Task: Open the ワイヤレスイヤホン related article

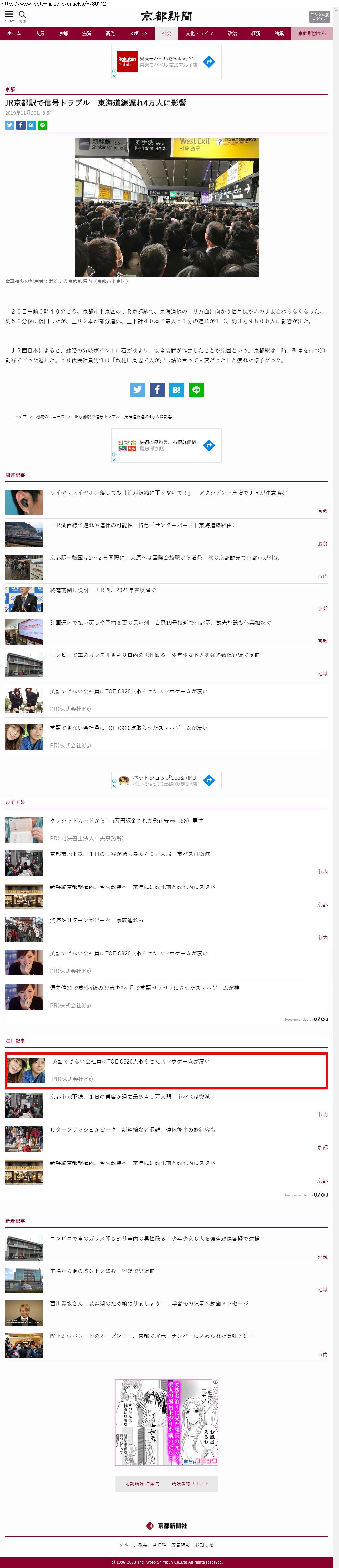Action: click(168, 492)
